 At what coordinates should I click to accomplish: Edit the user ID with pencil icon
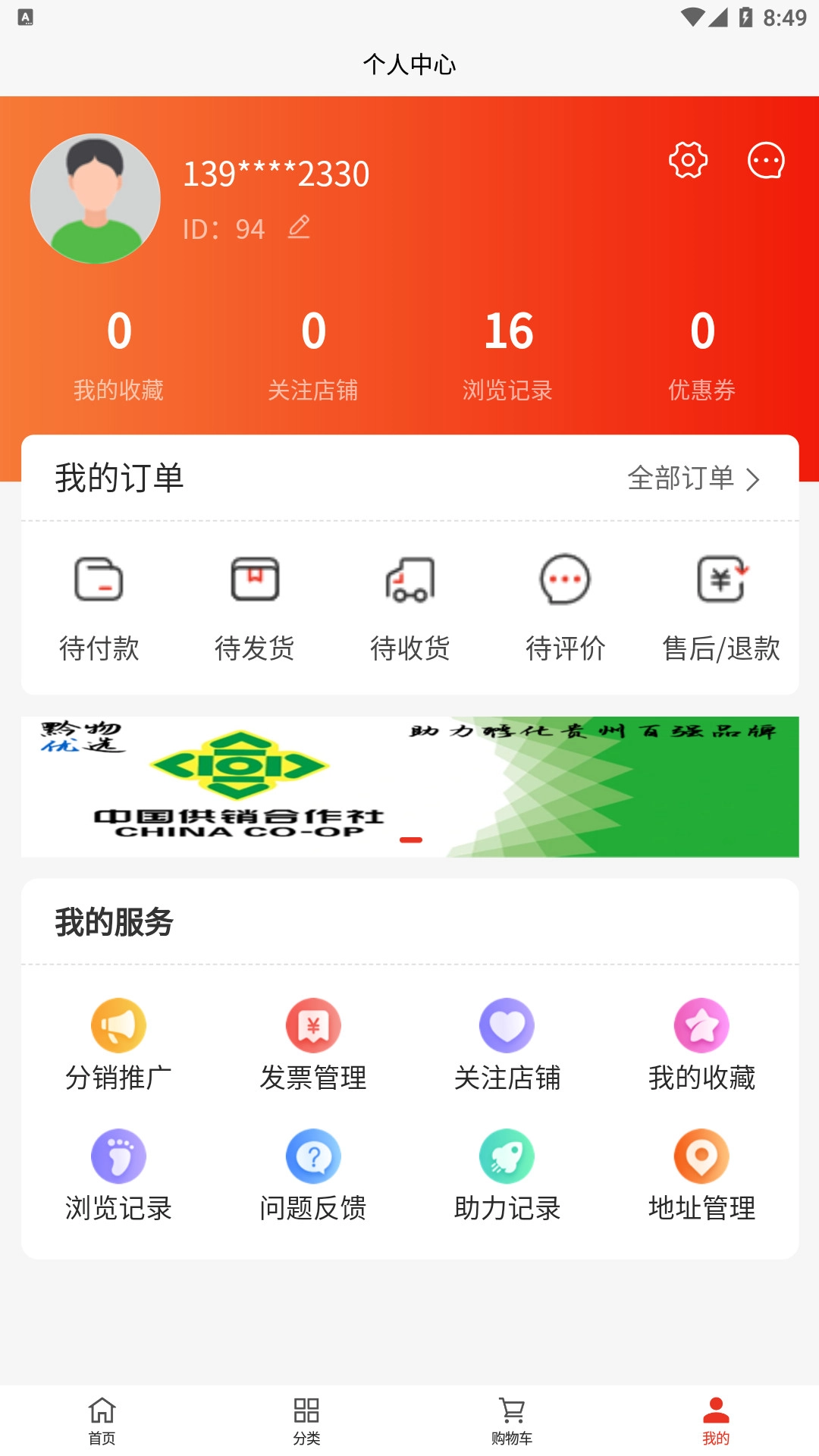click(x=299, y=229)
